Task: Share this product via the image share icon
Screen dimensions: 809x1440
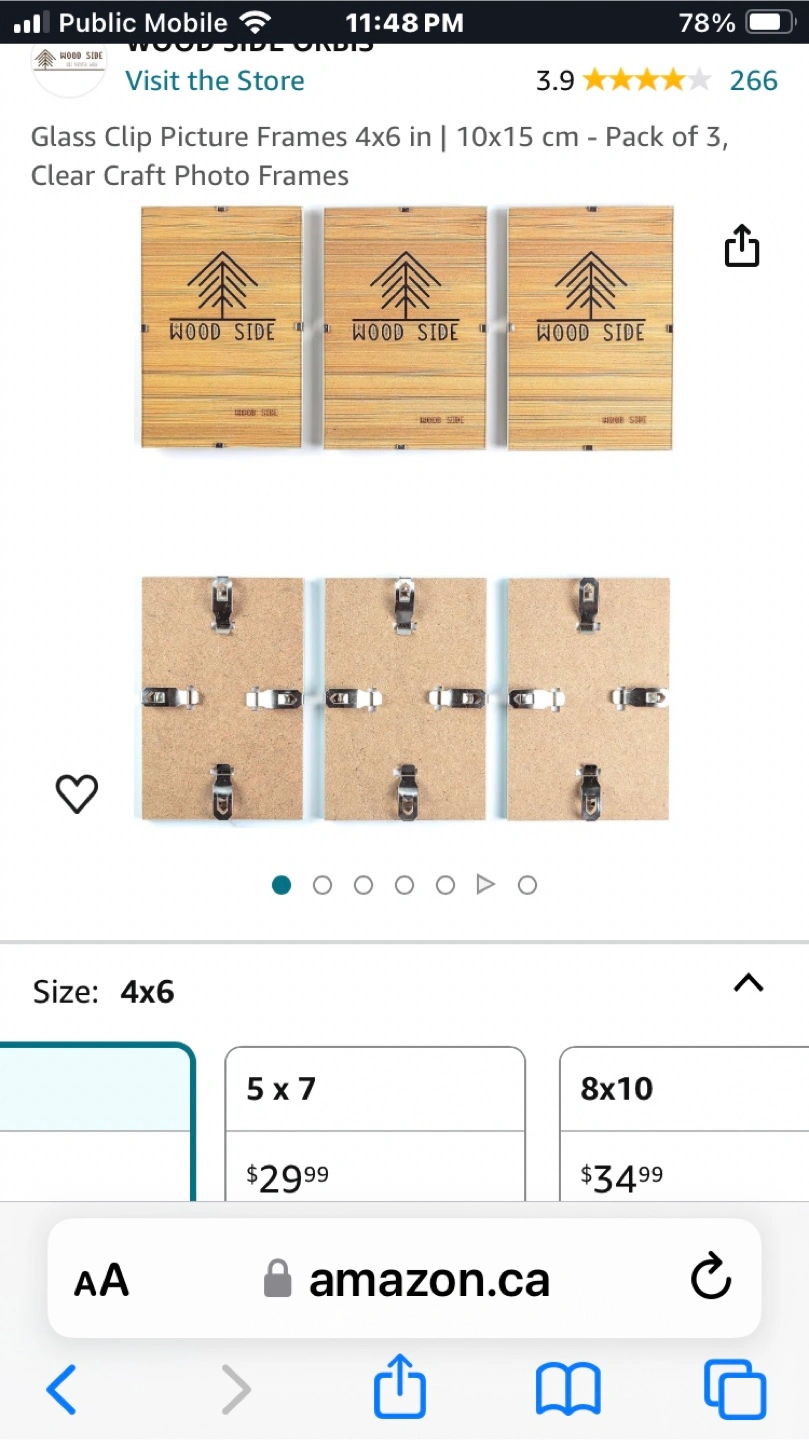Action: pos(741,246)
